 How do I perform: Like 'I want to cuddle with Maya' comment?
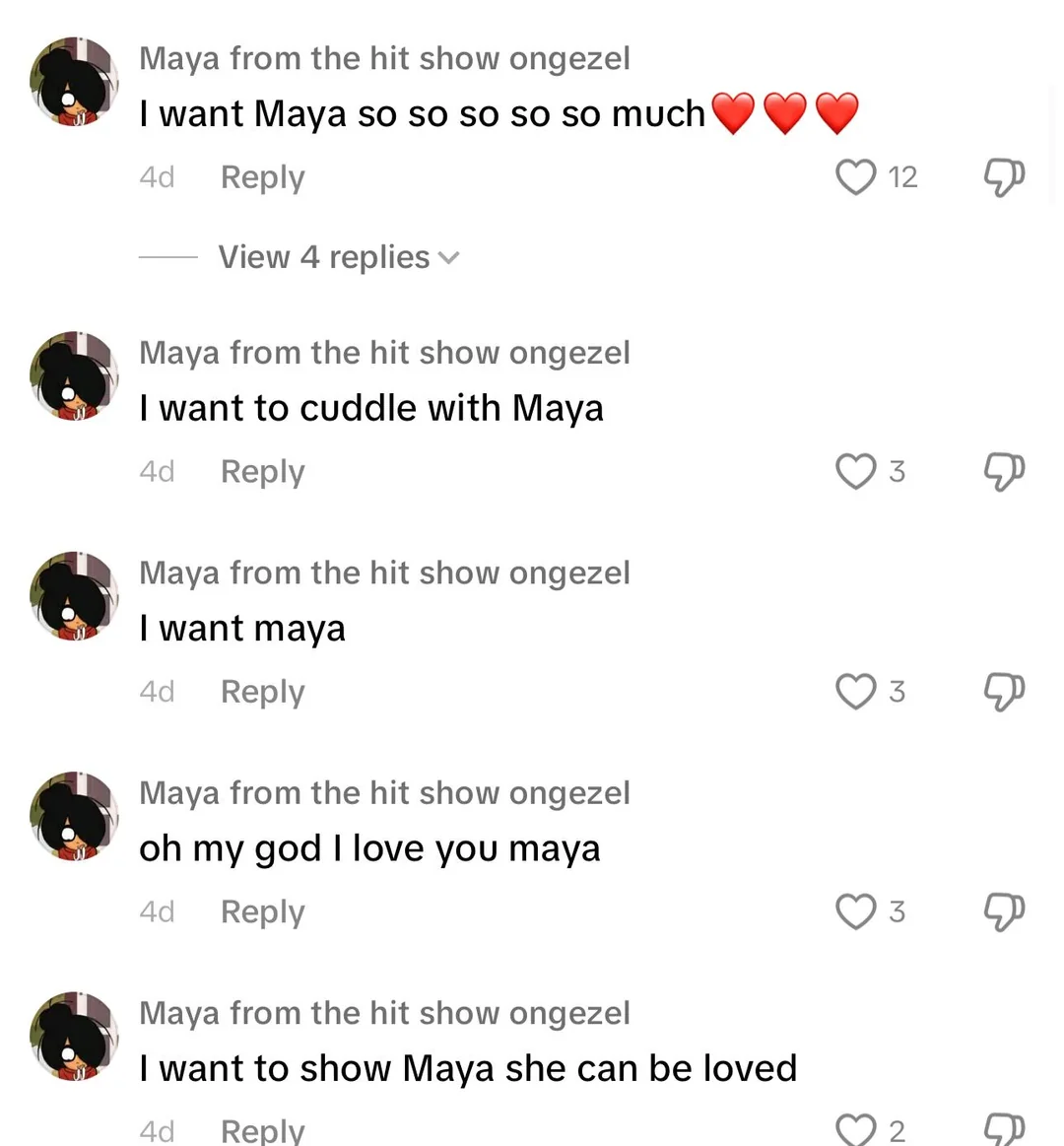point(855,471)
